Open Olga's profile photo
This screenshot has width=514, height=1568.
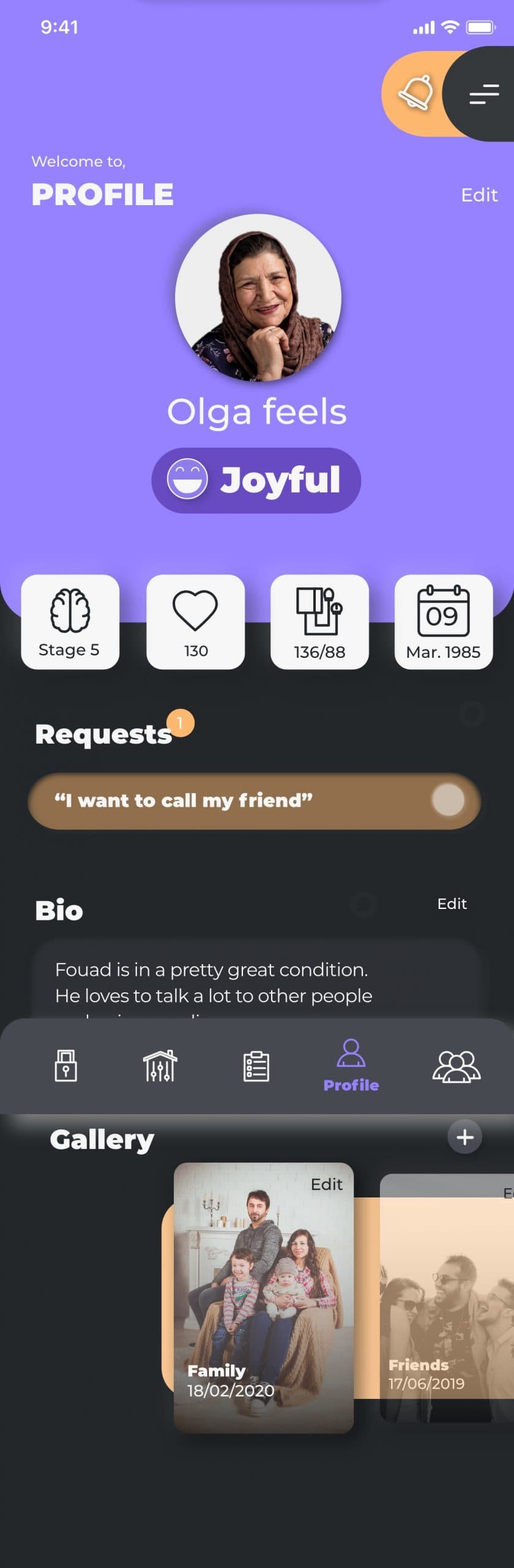[x=258, y=298]
